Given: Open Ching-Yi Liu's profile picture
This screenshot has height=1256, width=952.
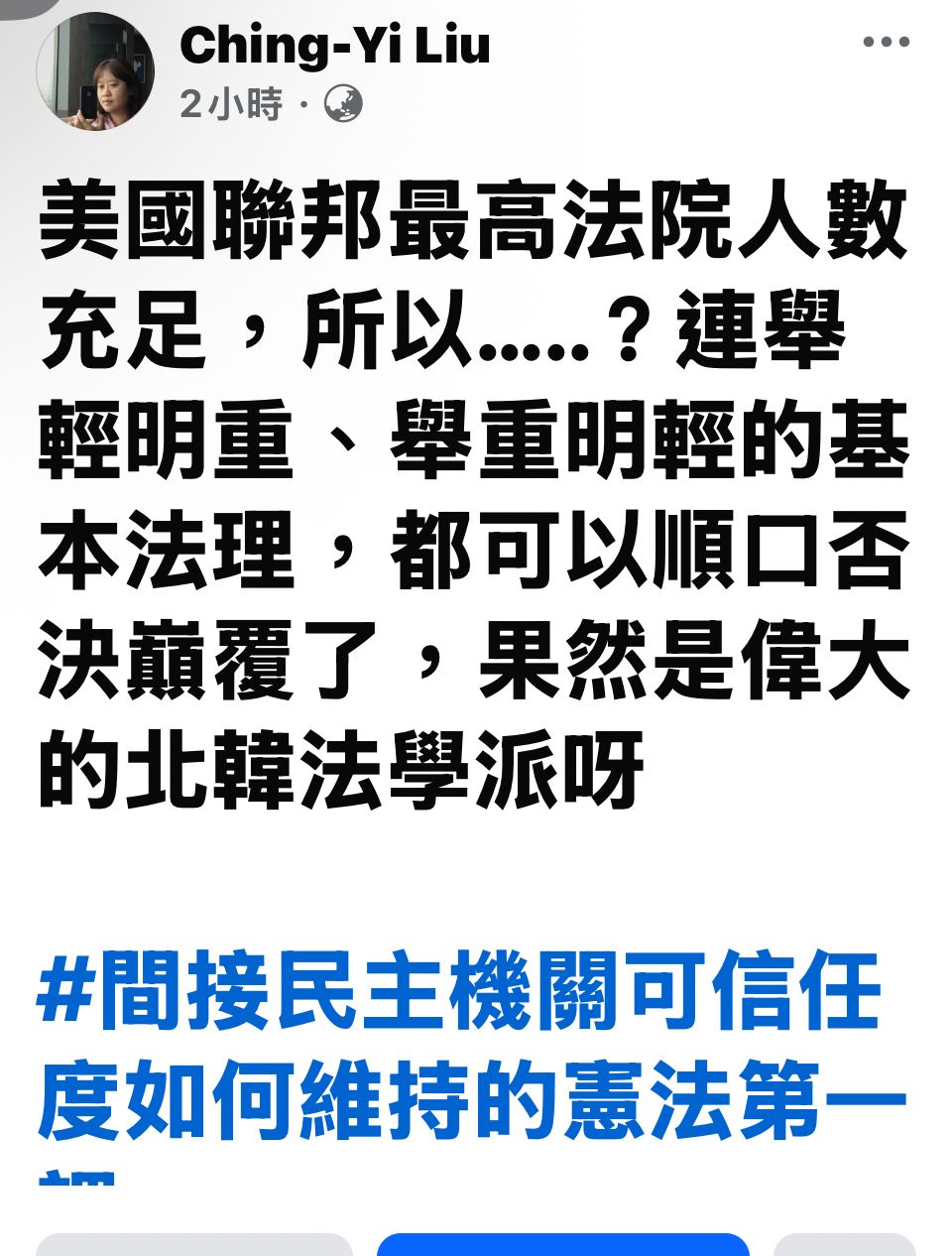Looking at the screenshot, I should 95,71.
